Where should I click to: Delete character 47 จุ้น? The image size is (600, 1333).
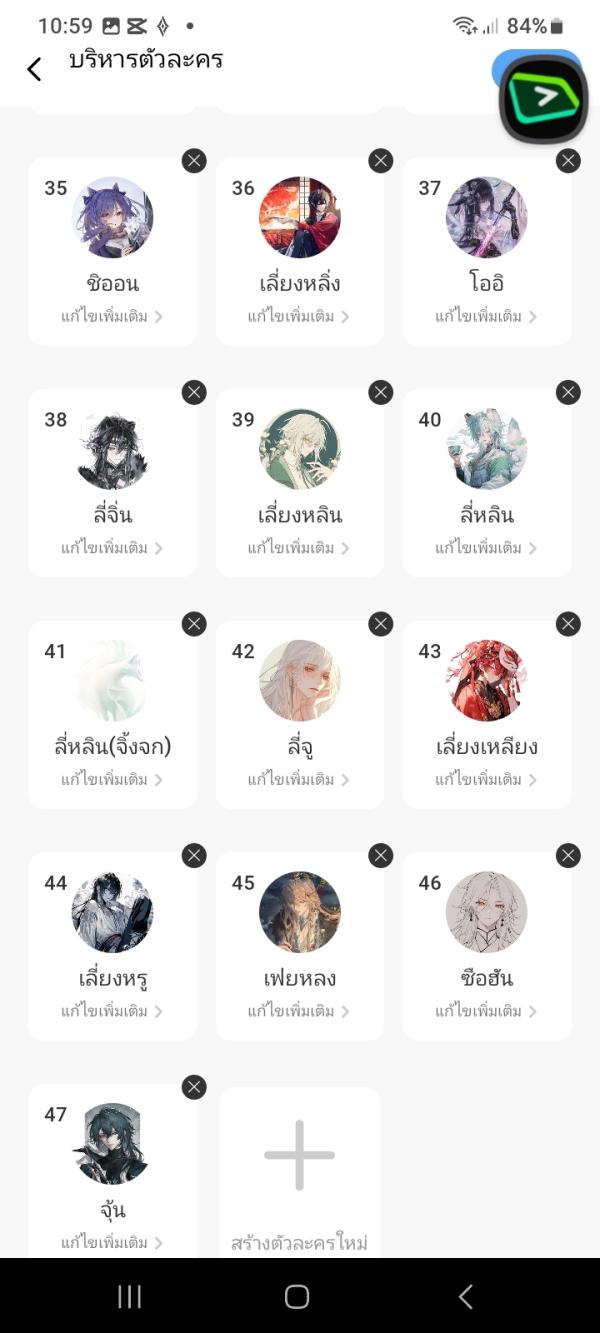[194, 1087]
